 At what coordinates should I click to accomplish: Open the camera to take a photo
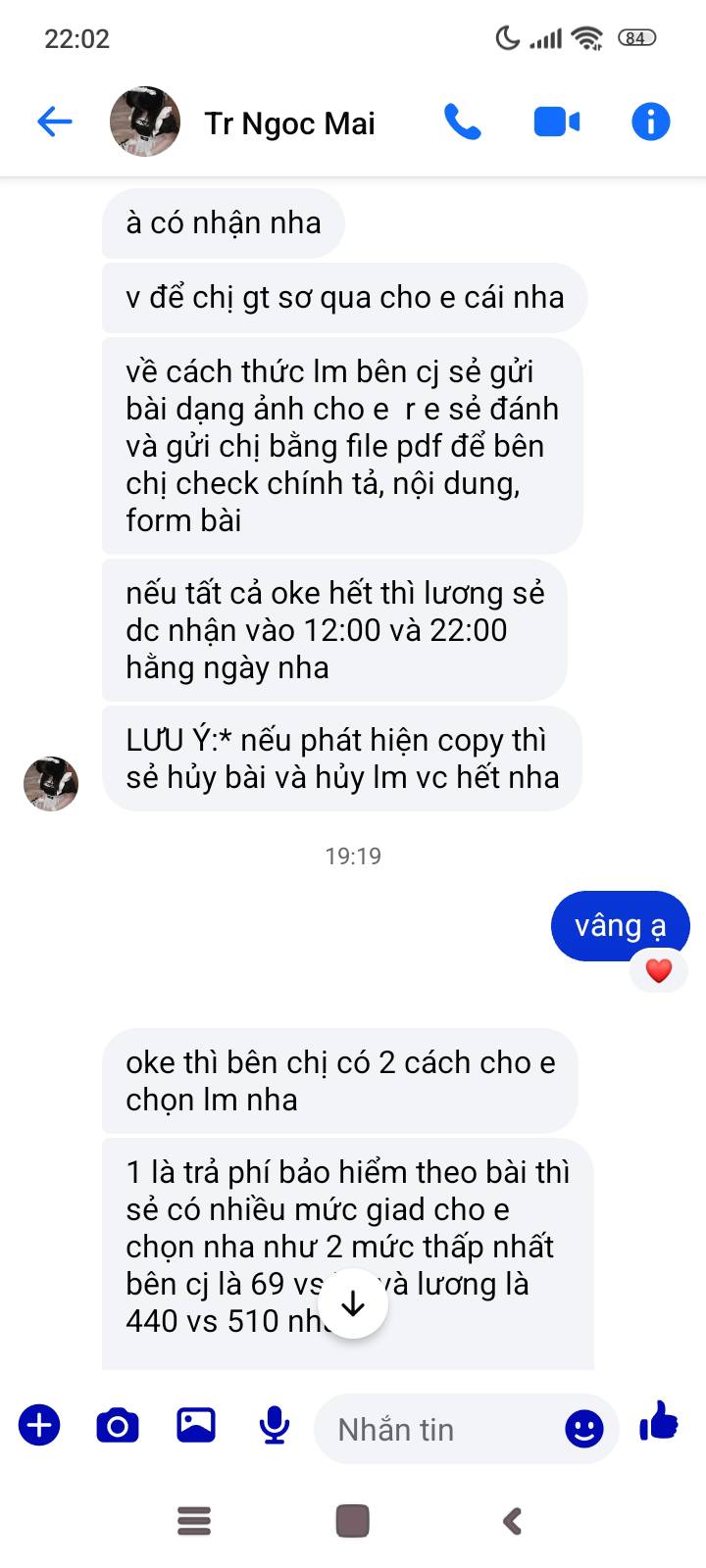click(118, 1426)
